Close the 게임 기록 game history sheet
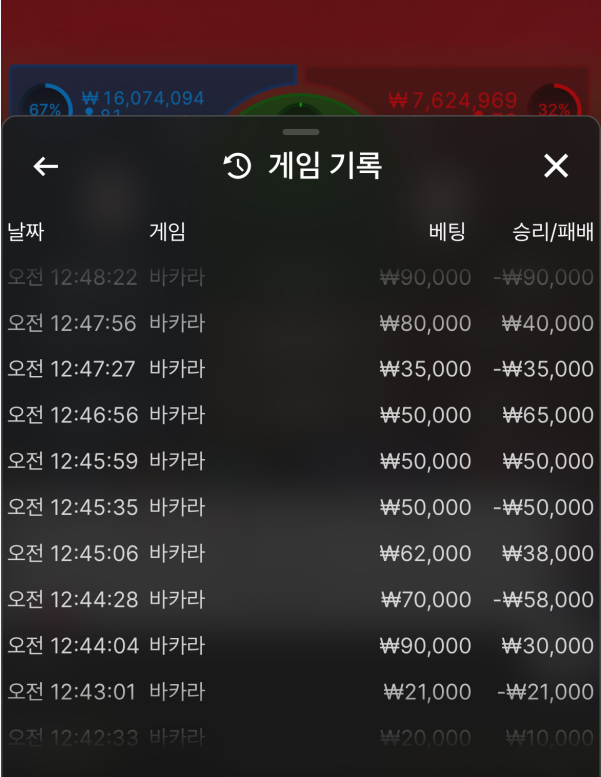 click(x=555, y=166)
